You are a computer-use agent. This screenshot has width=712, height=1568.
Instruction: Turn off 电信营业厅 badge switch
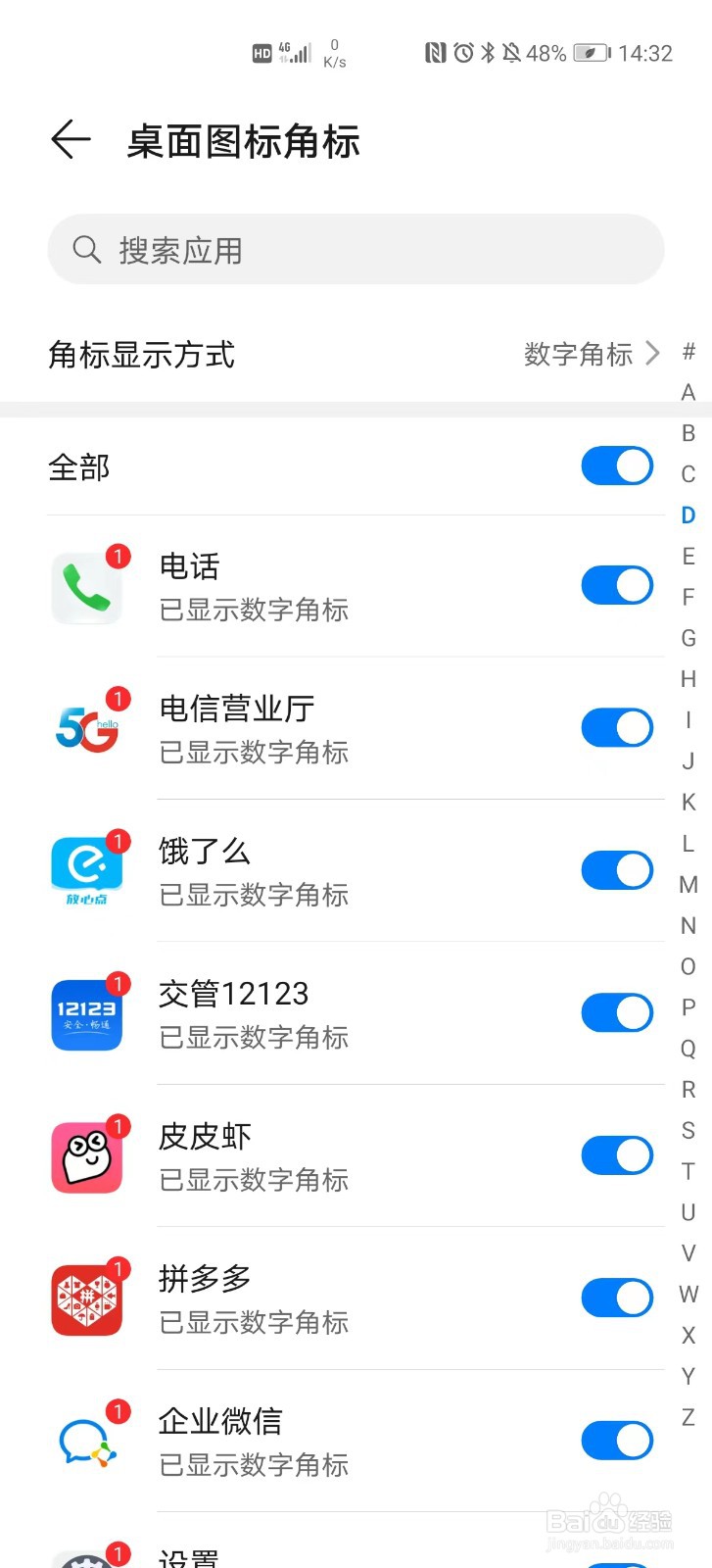(616, 728)
